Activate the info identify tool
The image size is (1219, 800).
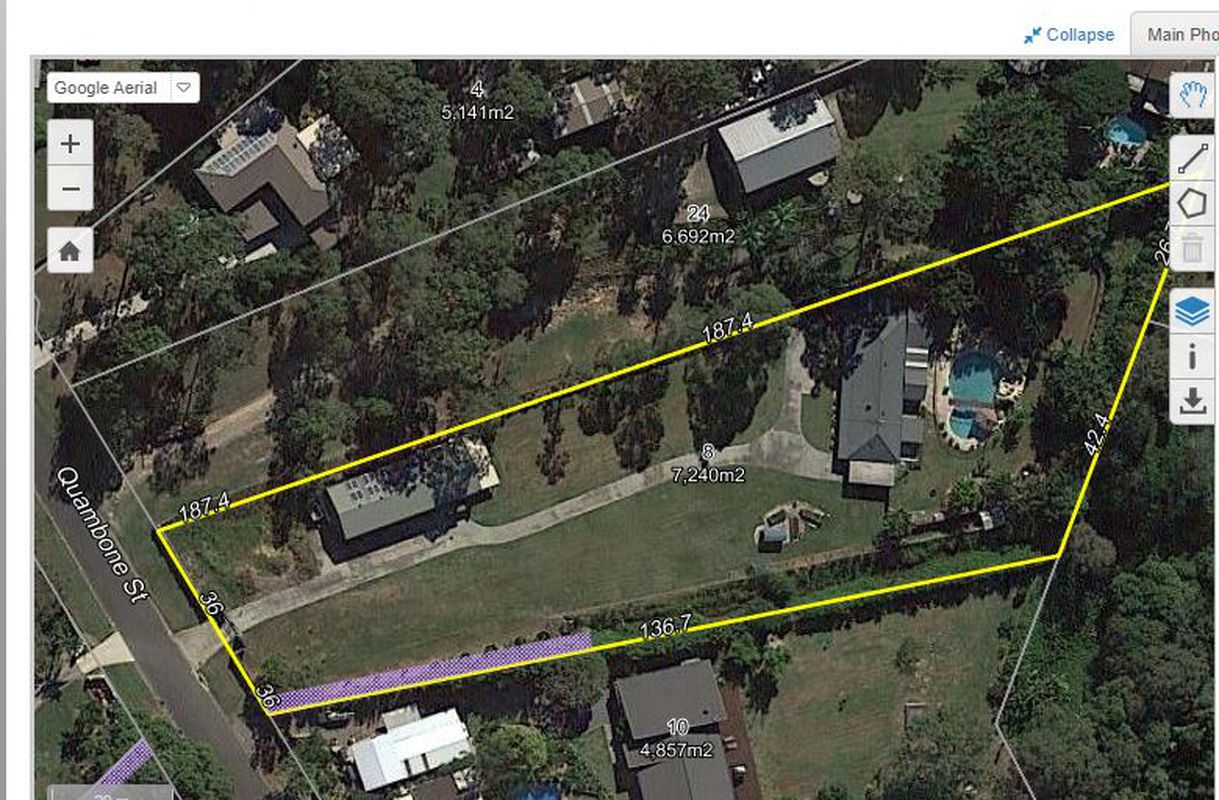1192,358
